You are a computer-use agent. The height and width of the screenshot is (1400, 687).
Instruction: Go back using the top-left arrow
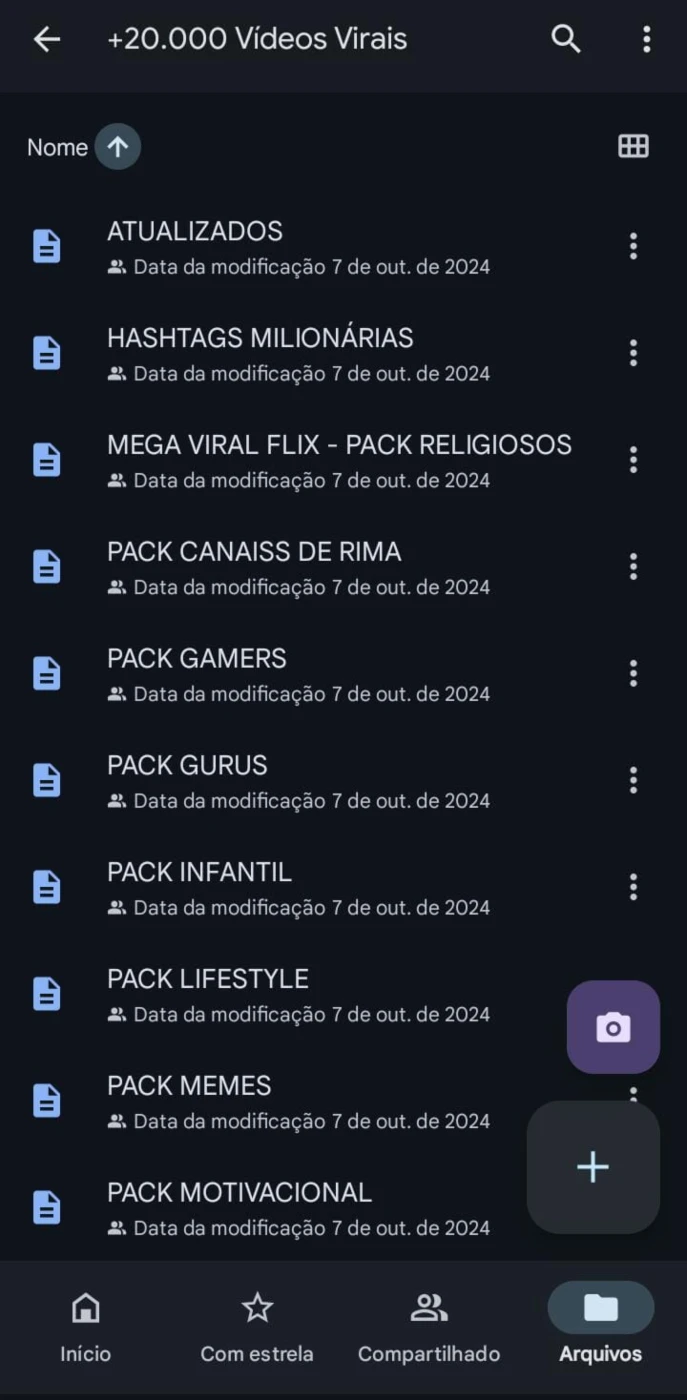pos(47,39)
